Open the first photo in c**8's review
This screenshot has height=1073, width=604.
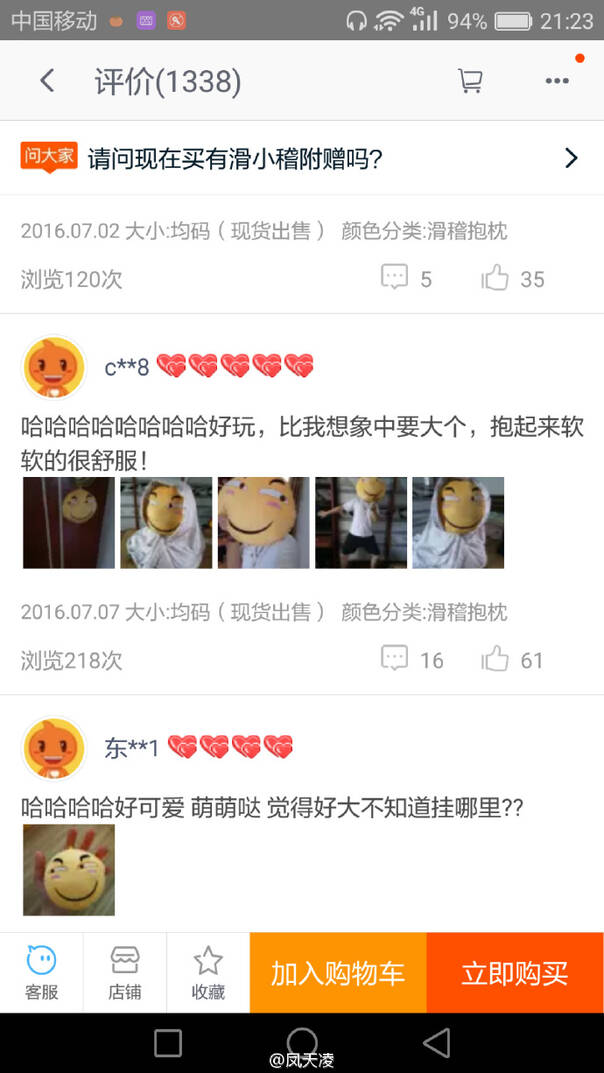click(x=69, y=522)
